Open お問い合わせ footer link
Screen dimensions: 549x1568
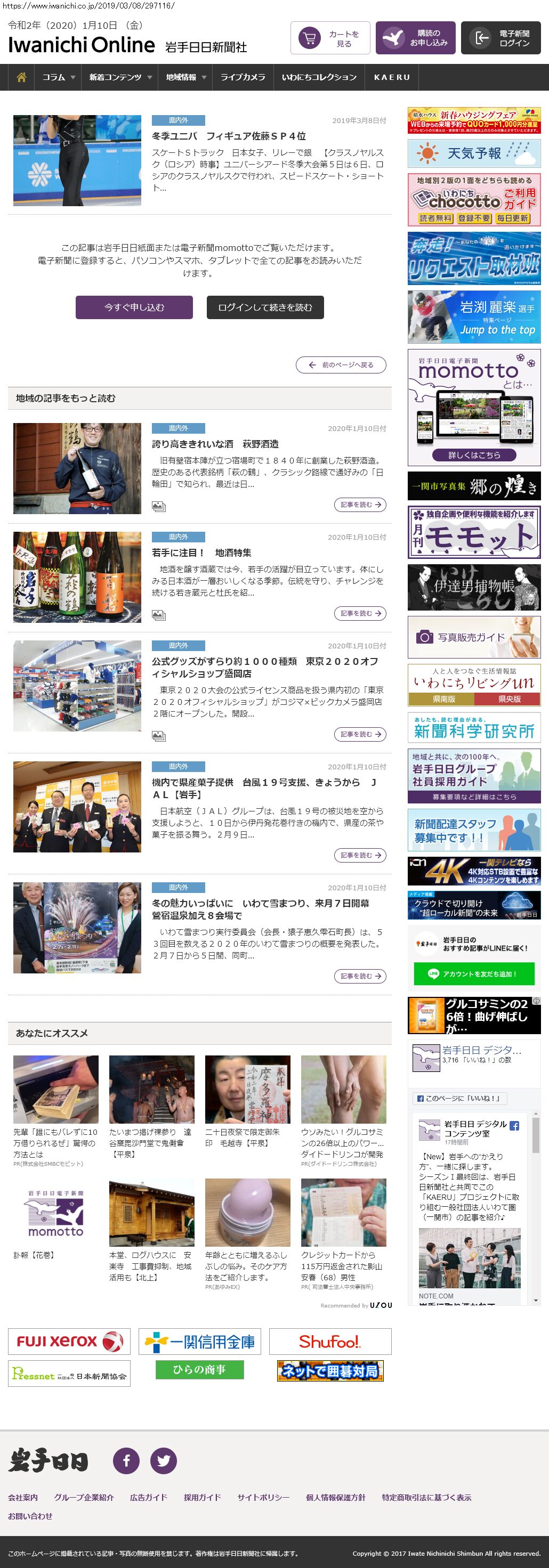point(30,1516)
